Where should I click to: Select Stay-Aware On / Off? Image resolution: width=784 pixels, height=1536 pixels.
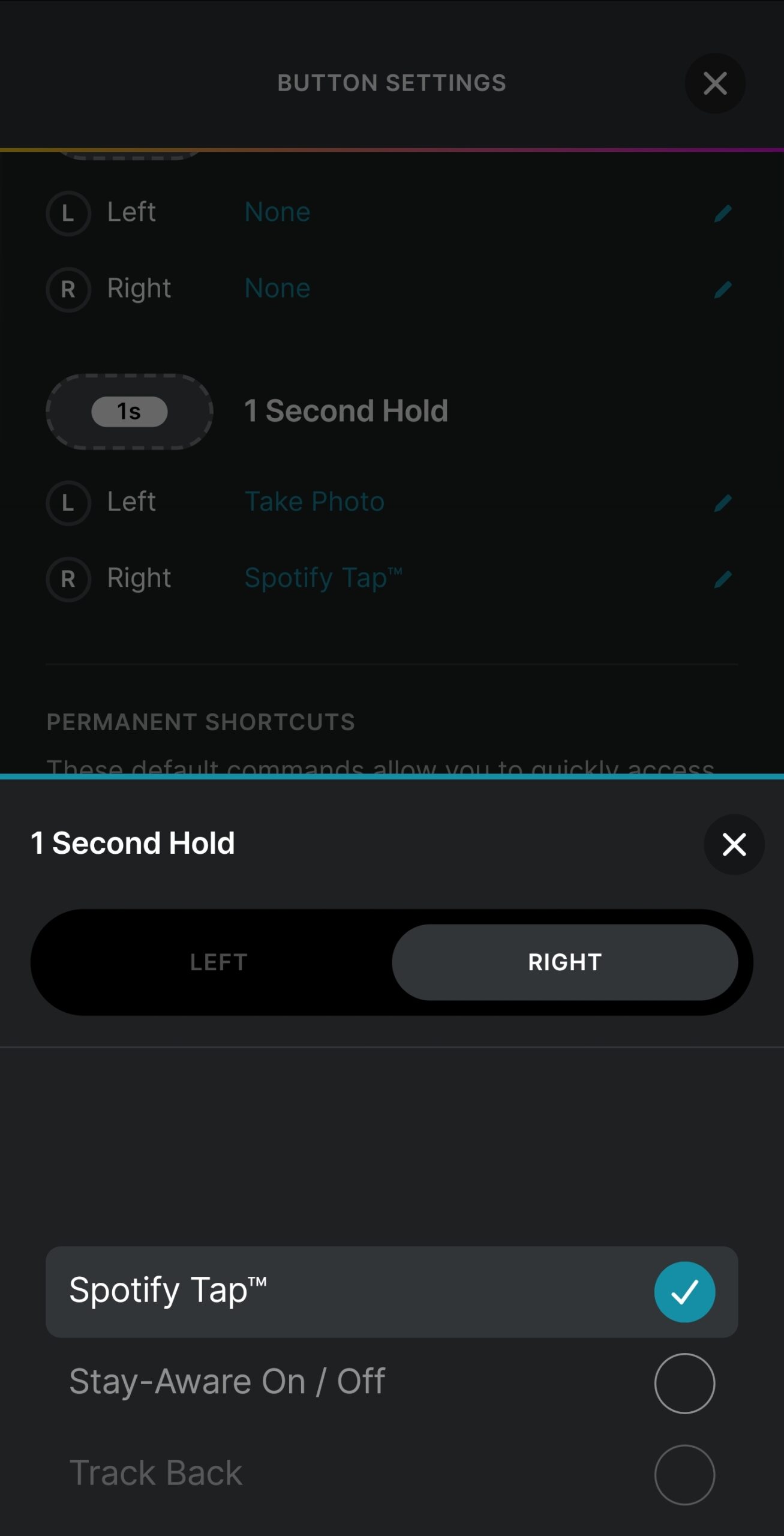[392, 1383]
